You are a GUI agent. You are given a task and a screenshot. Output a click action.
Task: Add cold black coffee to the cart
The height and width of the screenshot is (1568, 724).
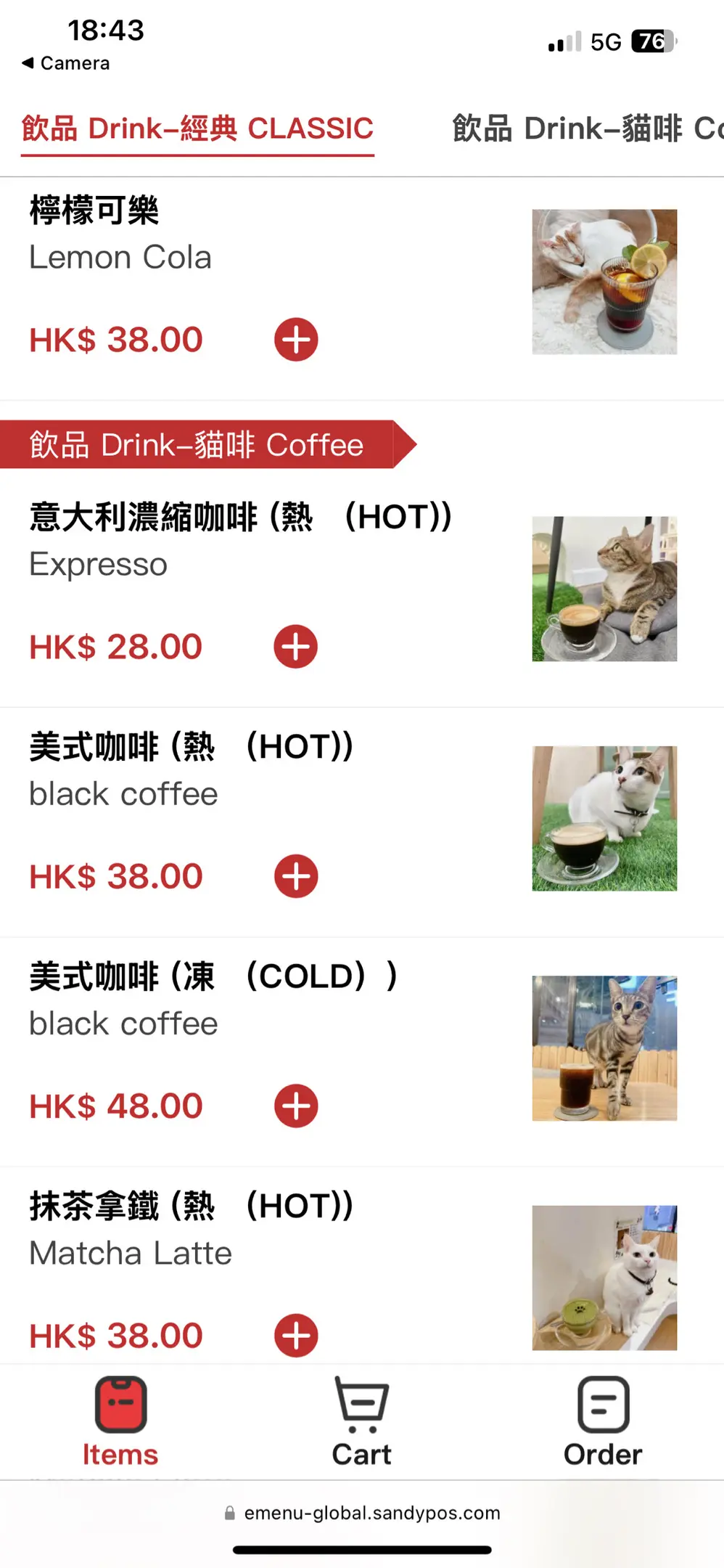[x=296, y=1106]
